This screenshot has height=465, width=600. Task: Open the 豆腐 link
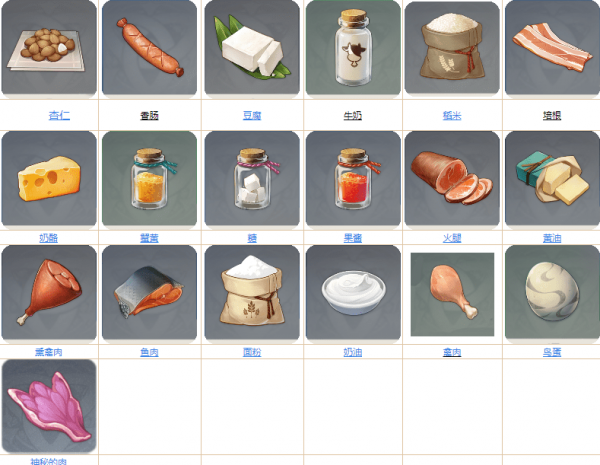pyautogui.click(x=252, y=116)
